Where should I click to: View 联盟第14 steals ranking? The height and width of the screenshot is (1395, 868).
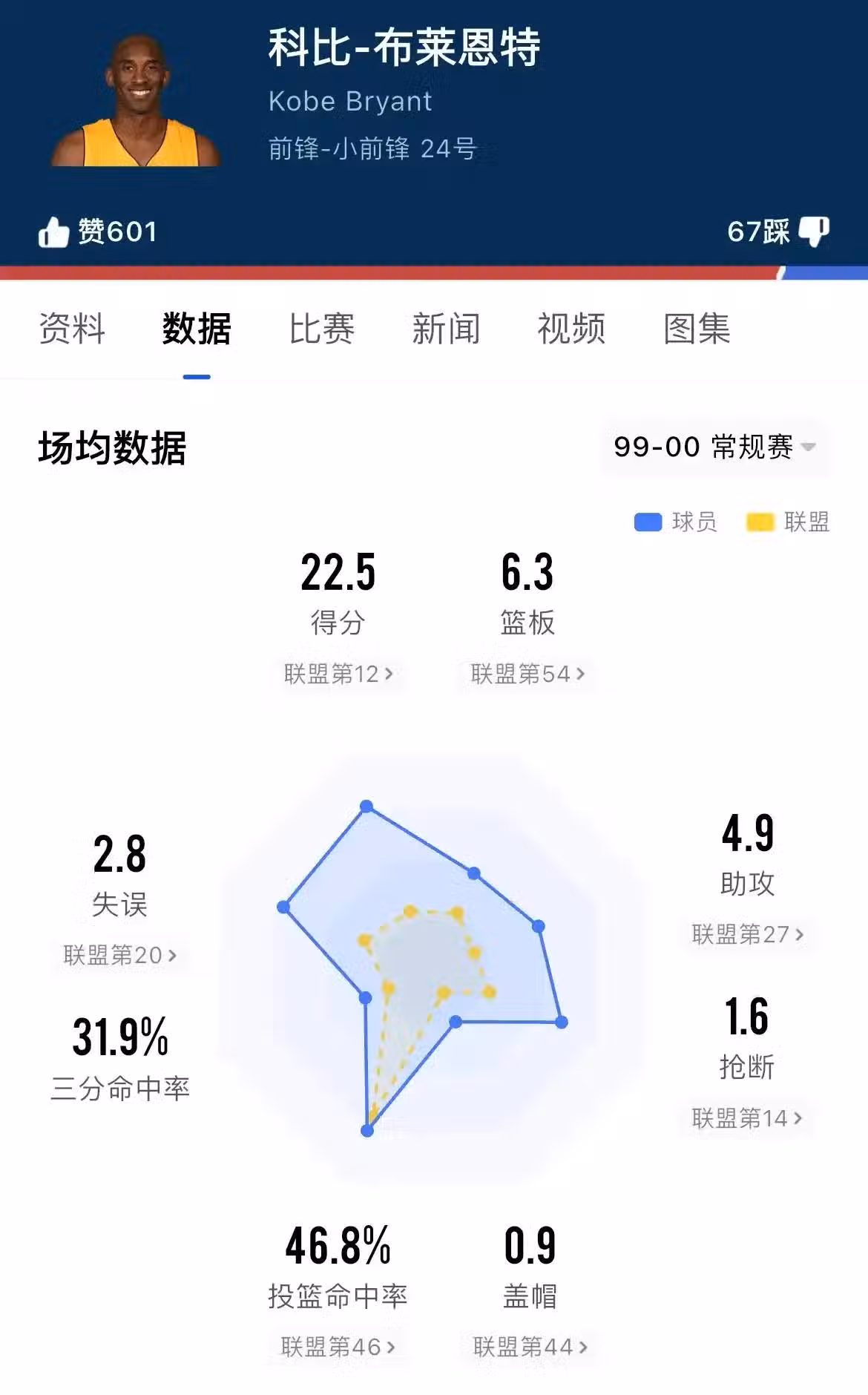[x=747, y=1118]
